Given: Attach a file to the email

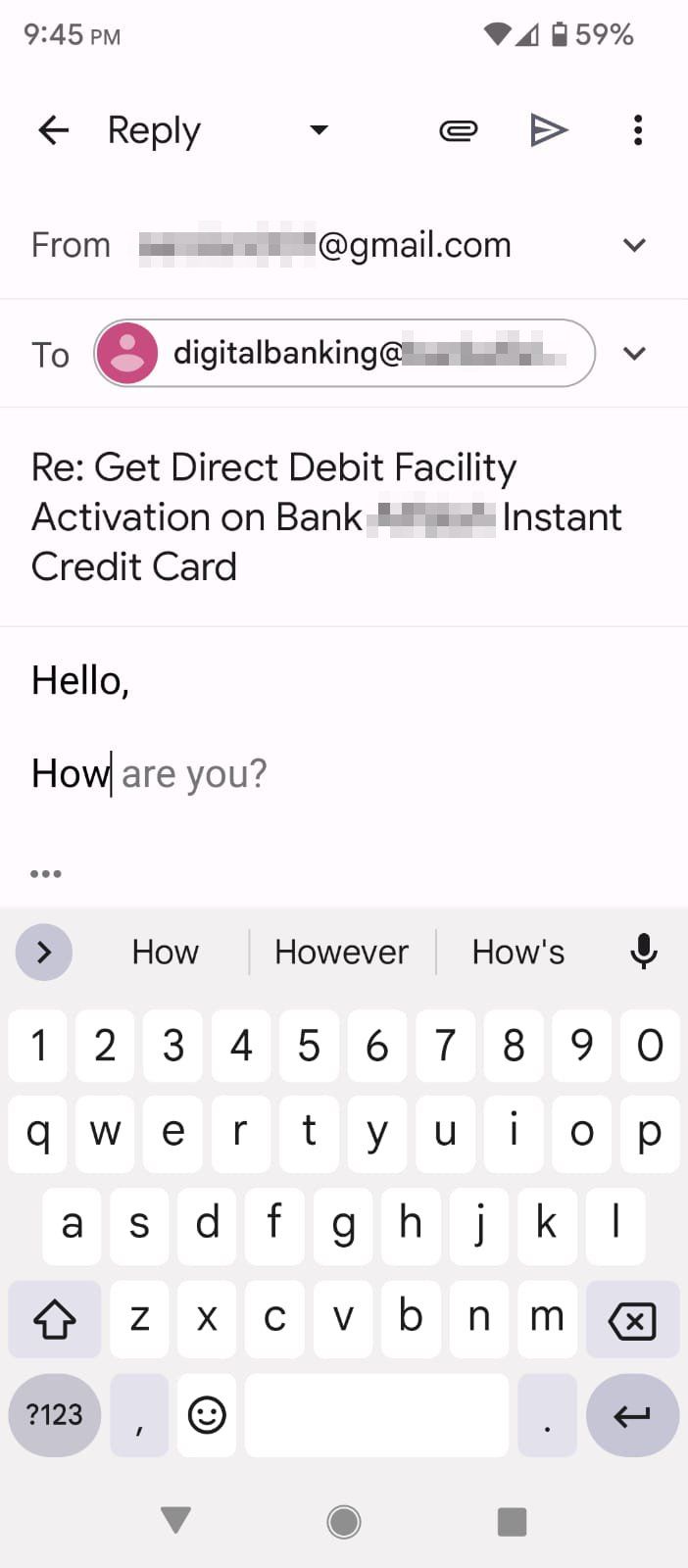Looking at the screenshot, I should click(458, 130).
